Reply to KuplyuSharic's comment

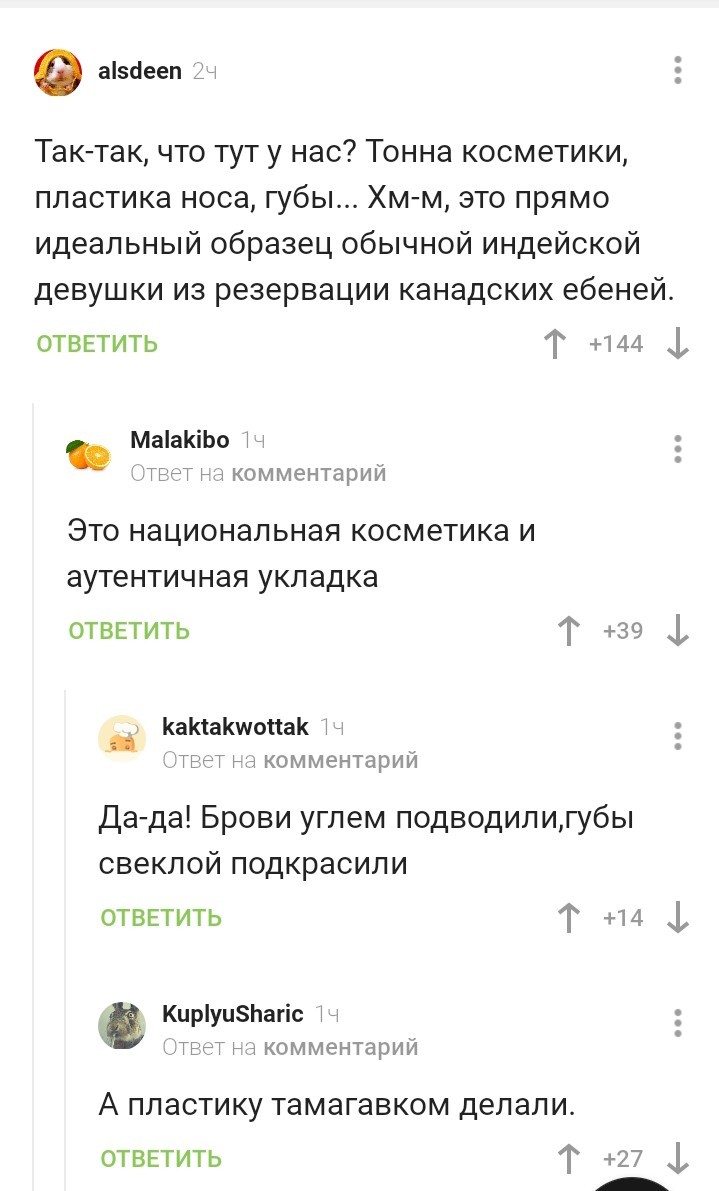[x=161, y=1159]
